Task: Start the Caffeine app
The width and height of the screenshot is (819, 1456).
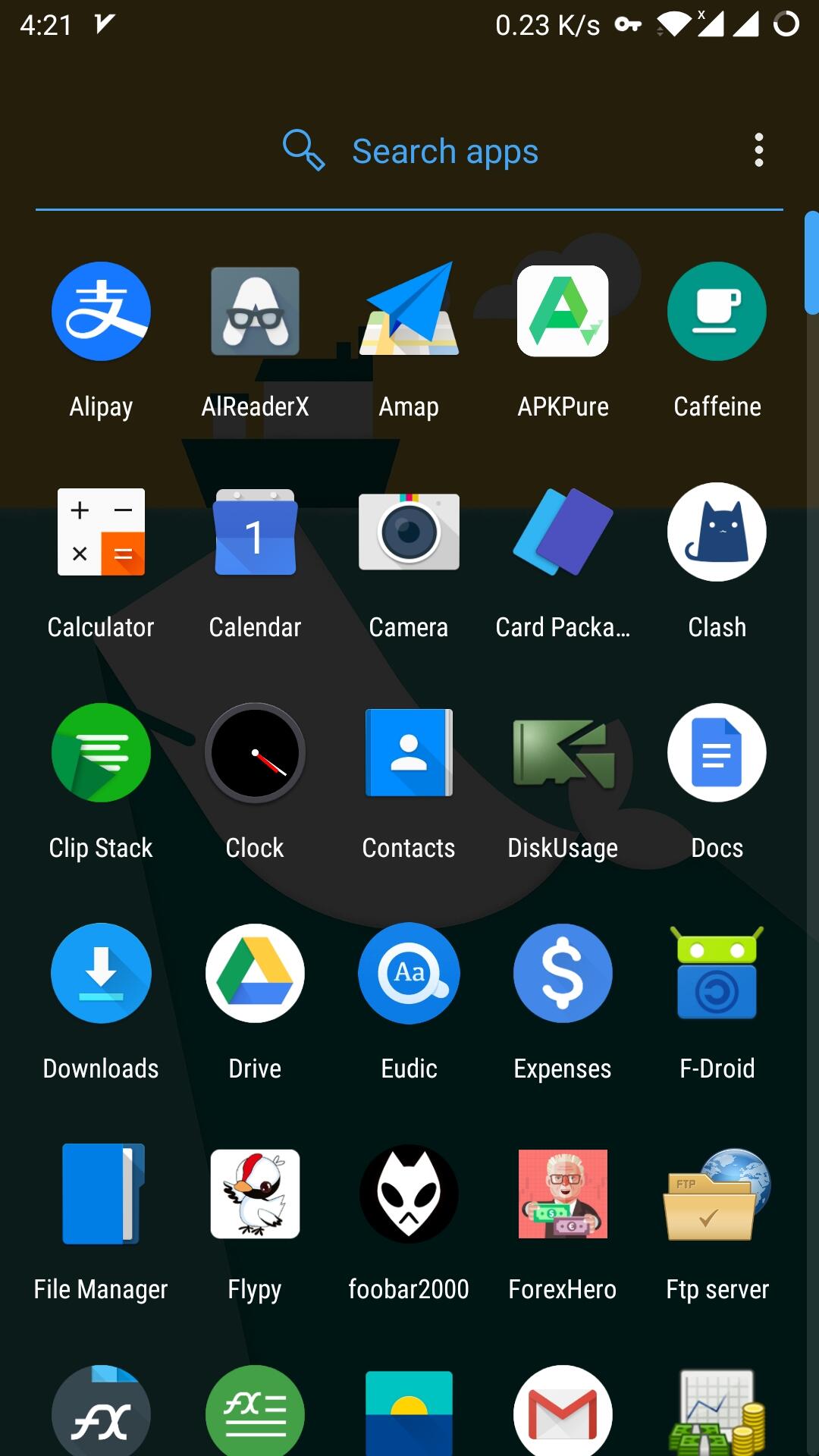Action: point(717,312)
